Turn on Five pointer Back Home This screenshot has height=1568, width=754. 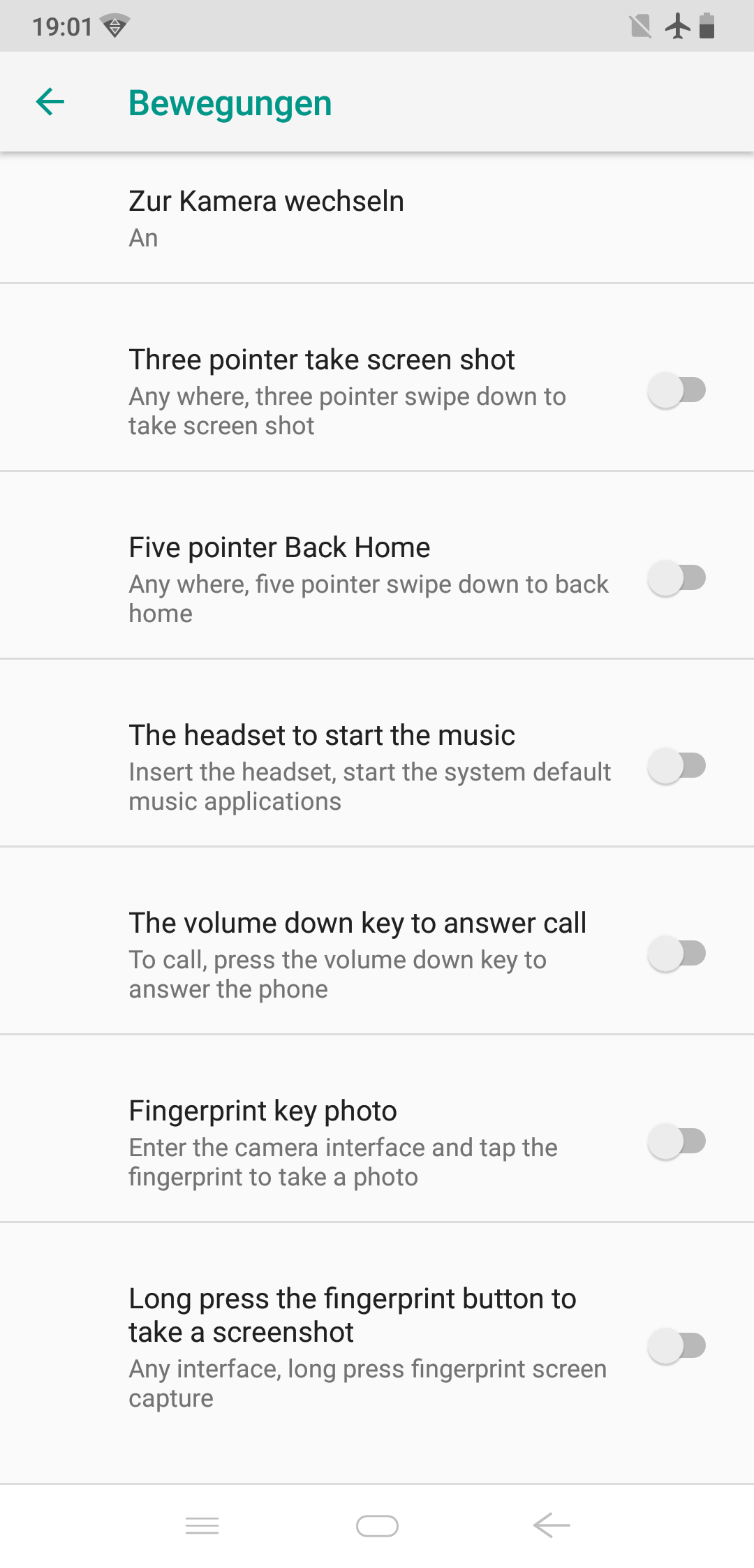click(x=677, y=578)
